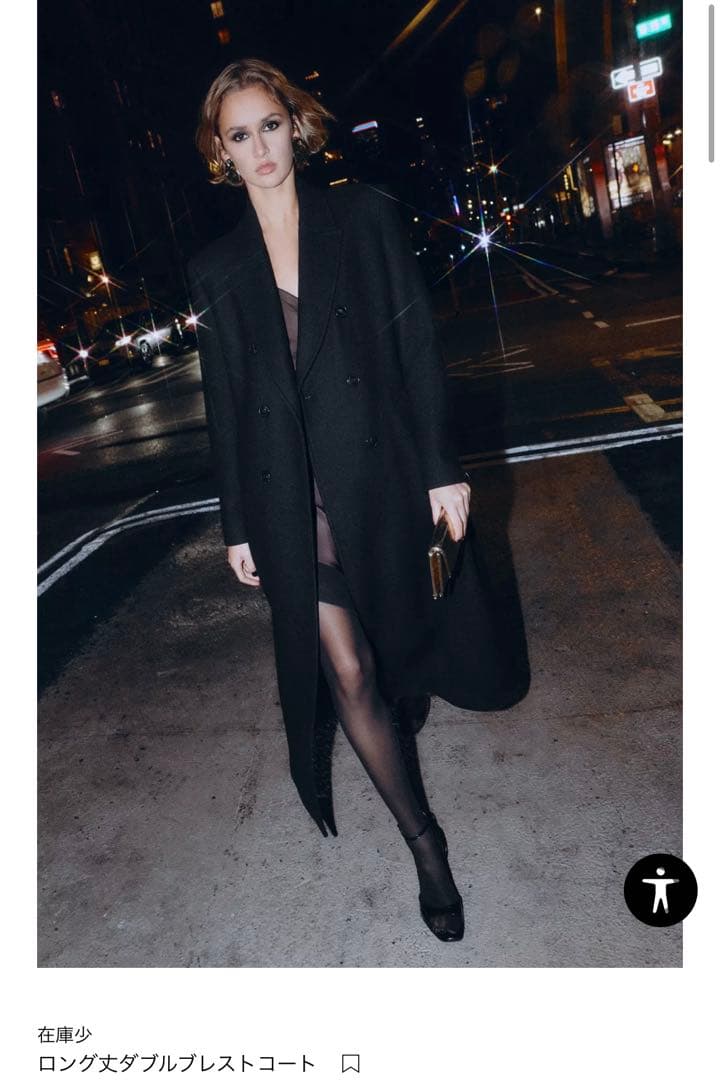Open the accessibility options button
The image size is (720, 1080).
pos(660,889)
